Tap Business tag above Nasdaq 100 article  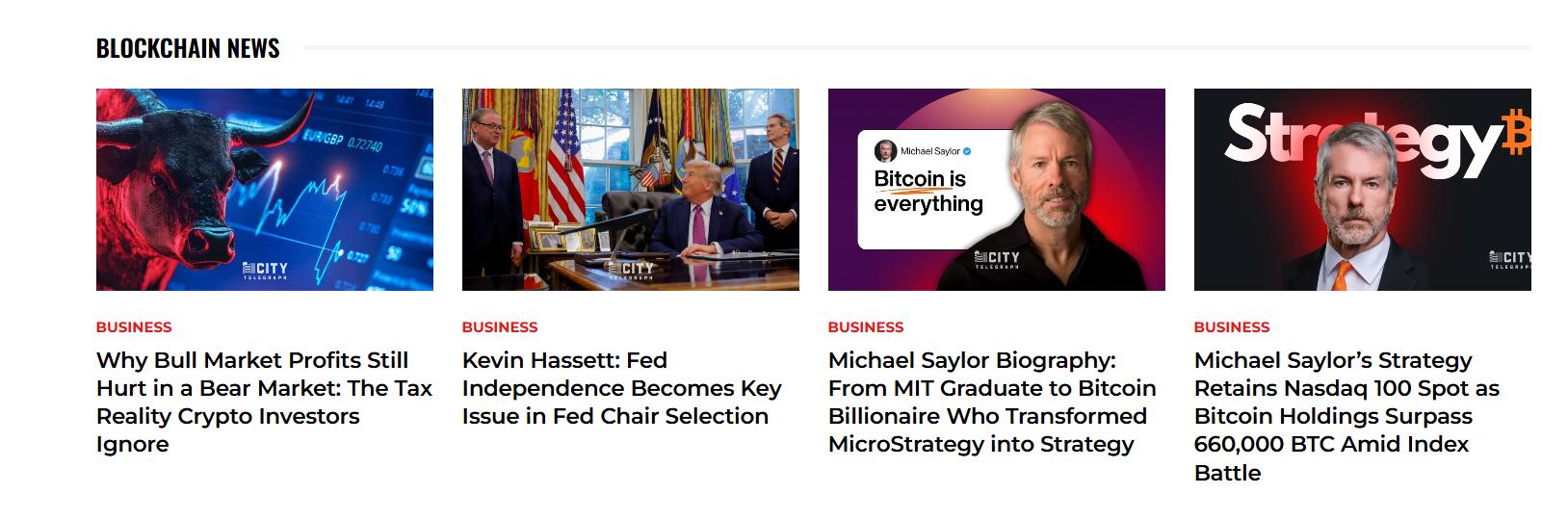coord(1232,327)
